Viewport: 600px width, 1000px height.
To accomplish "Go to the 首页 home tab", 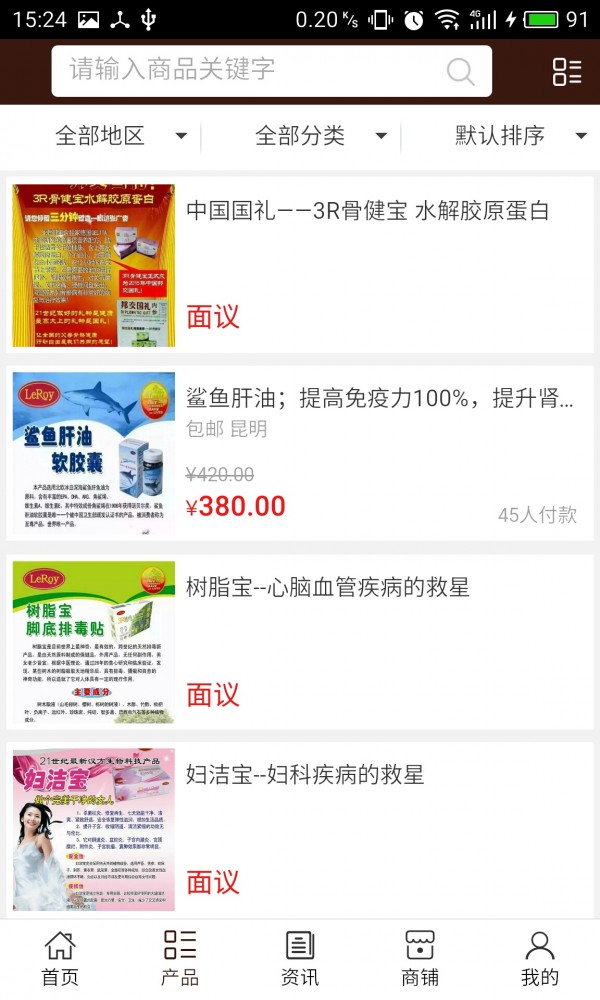I will click(x=60, y=959).
